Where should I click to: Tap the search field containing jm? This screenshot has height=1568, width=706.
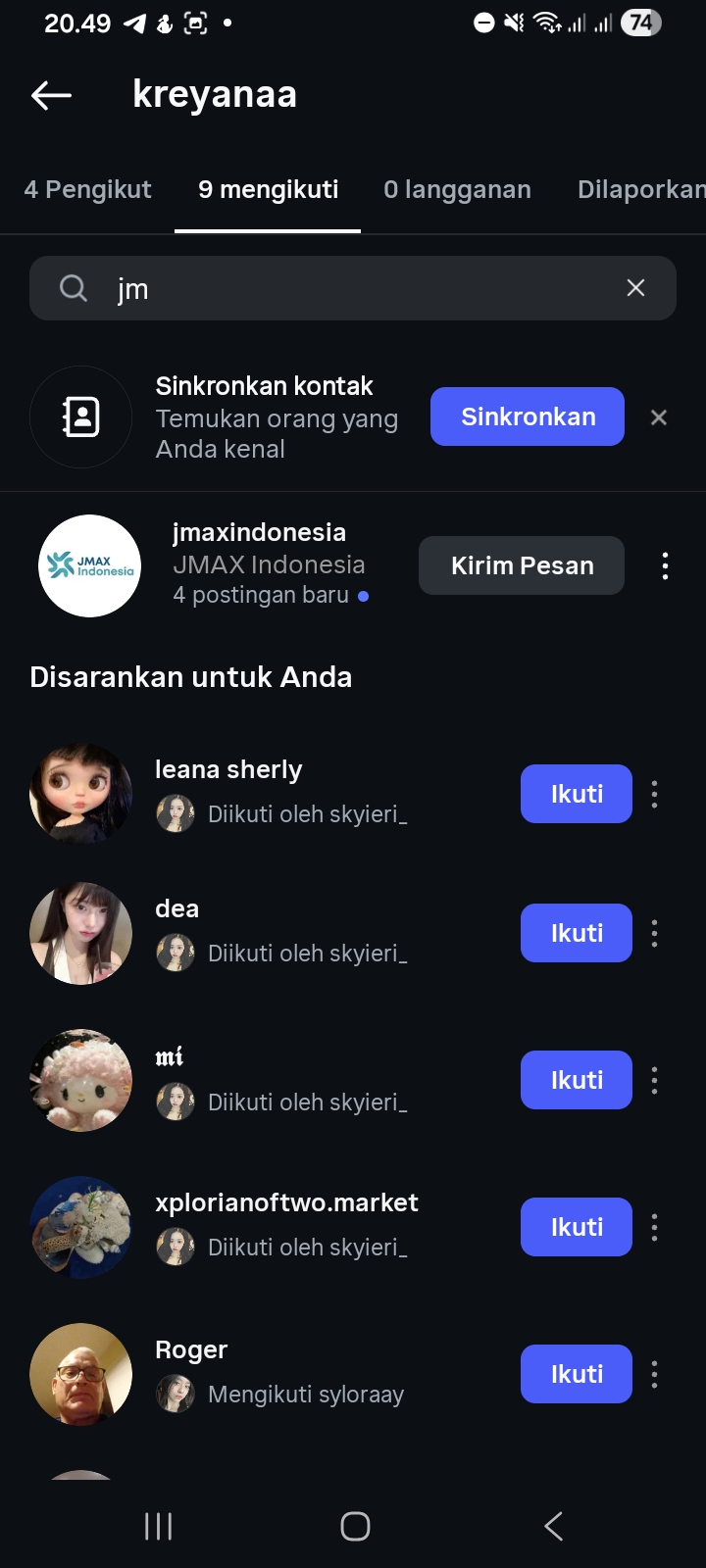[x=353, y=288]
